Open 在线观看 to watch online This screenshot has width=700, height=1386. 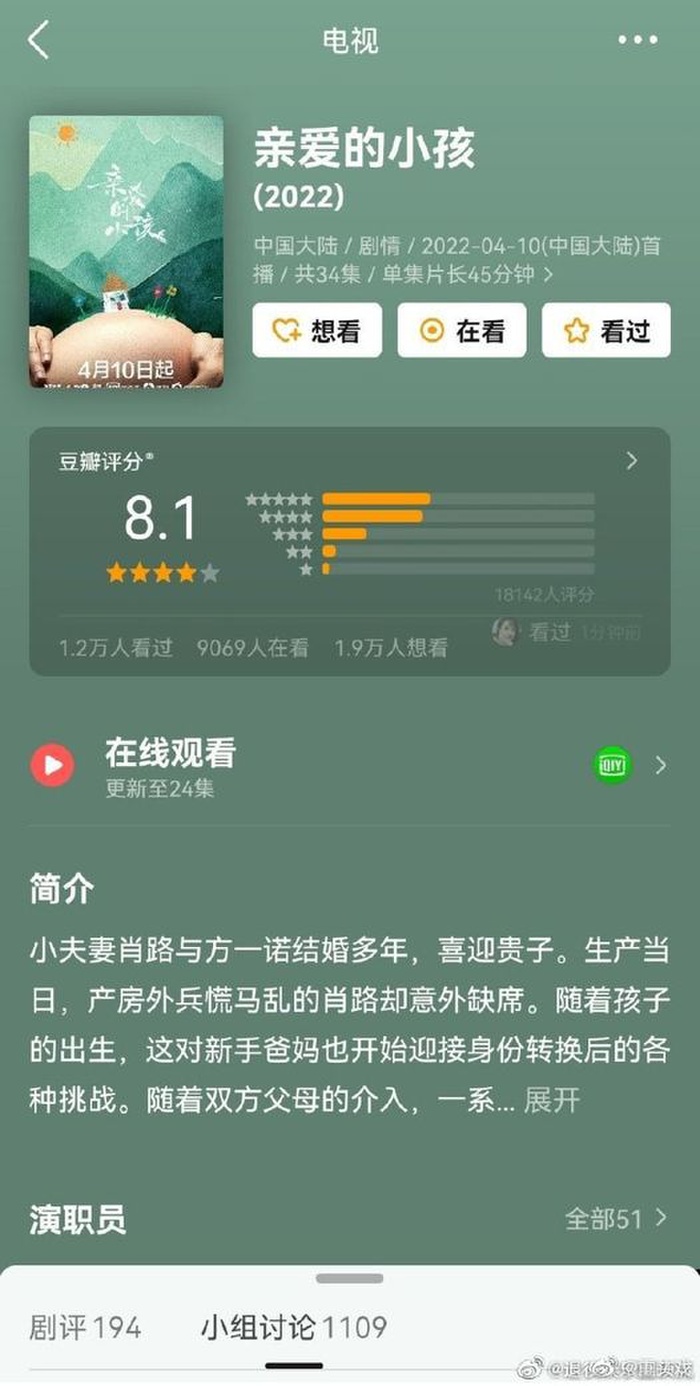[350, 766]
